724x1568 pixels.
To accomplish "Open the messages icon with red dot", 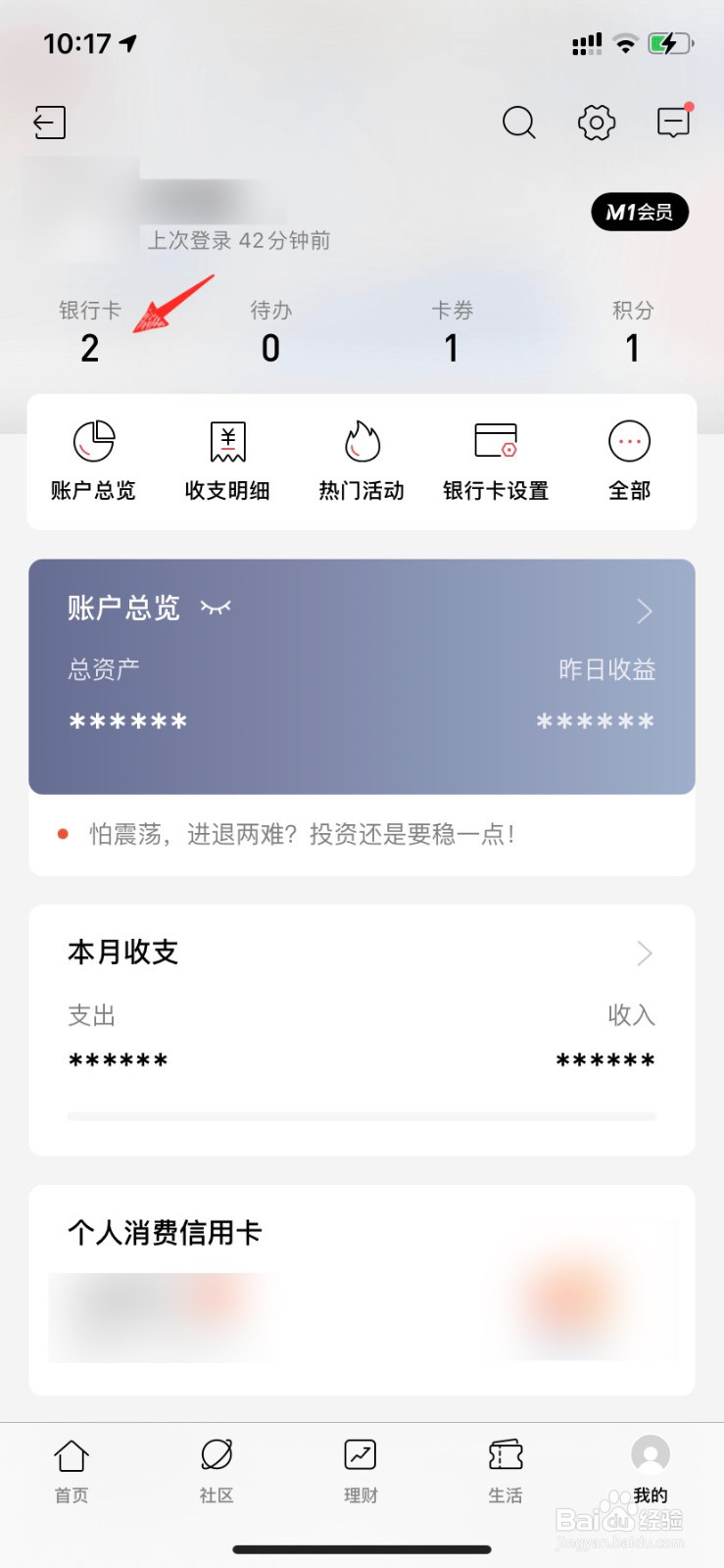I will [x=674, y=121].
